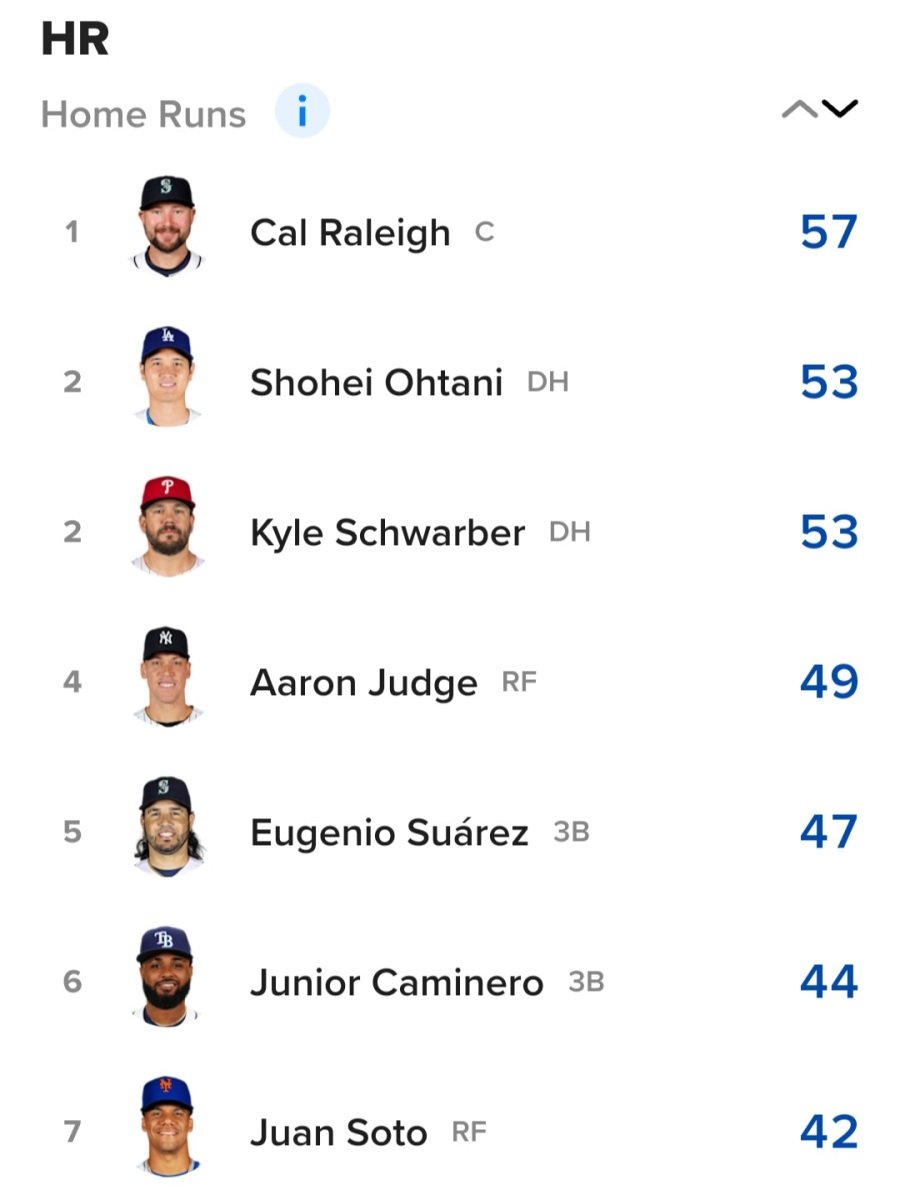Open Aaron Judge's stats row
900x1200 pixels.
tap(363, 683)
